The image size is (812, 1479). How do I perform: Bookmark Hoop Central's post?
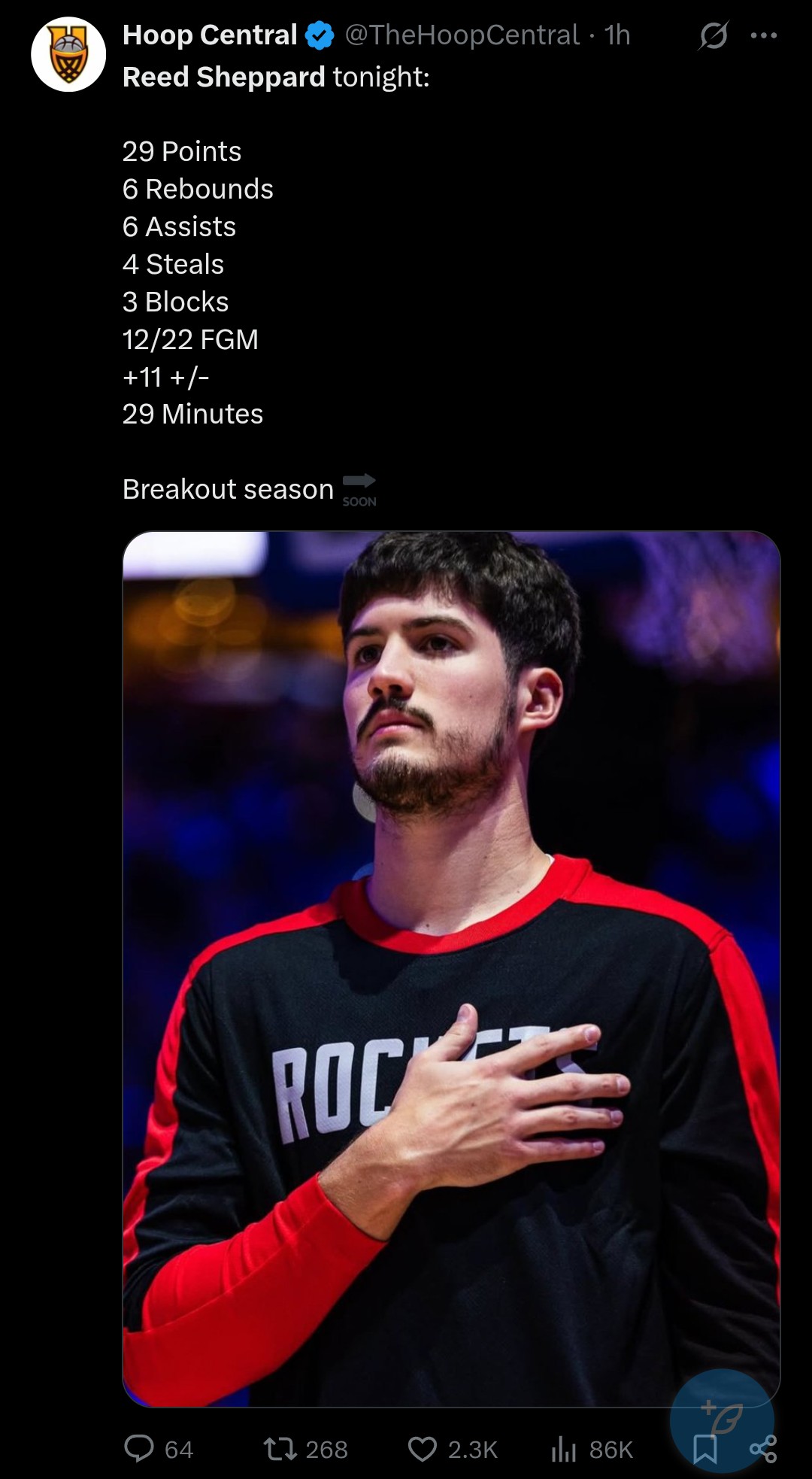click(x=704, y=1450)
